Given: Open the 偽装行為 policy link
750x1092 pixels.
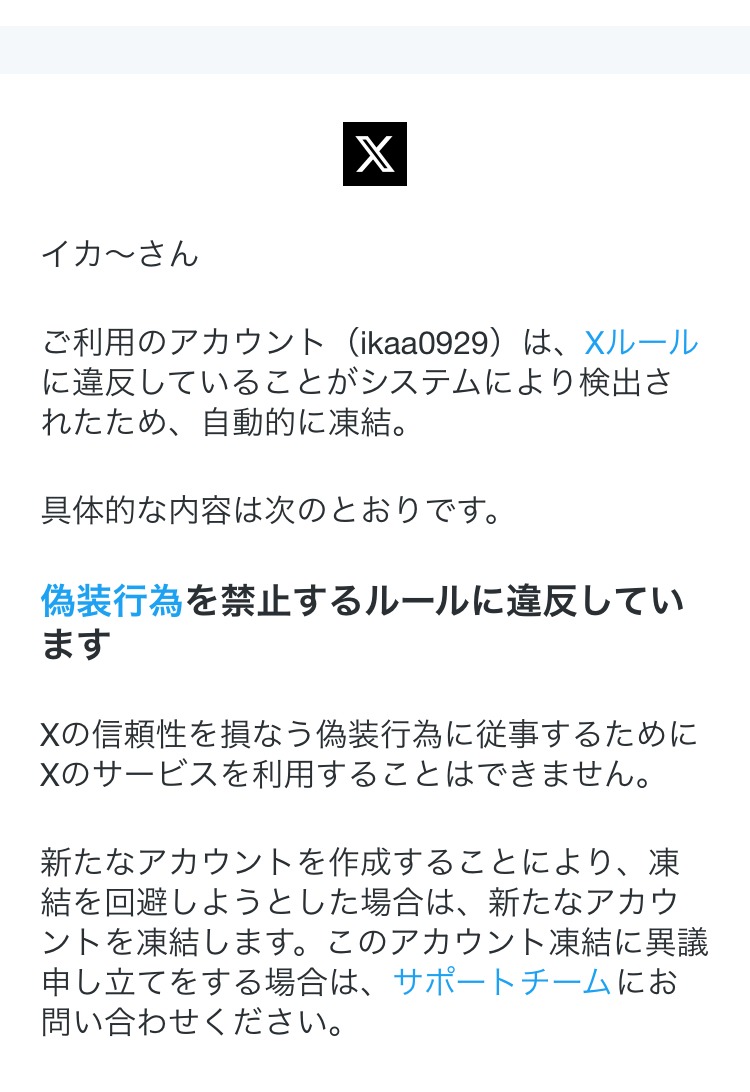Looking at the screenshot, I should 111,601.
